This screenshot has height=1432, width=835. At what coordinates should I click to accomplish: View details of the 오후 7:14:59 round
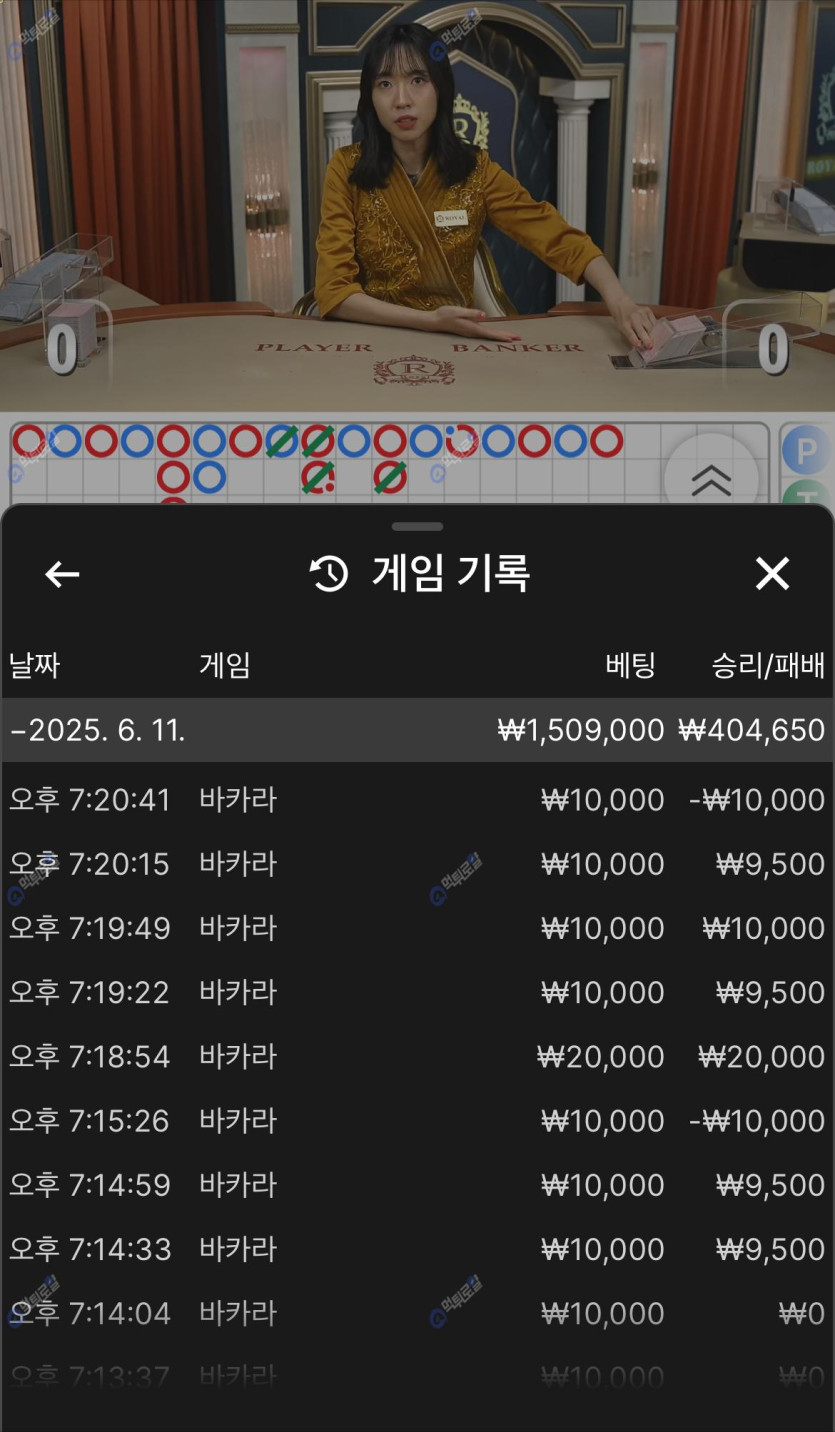point(417,1185)
